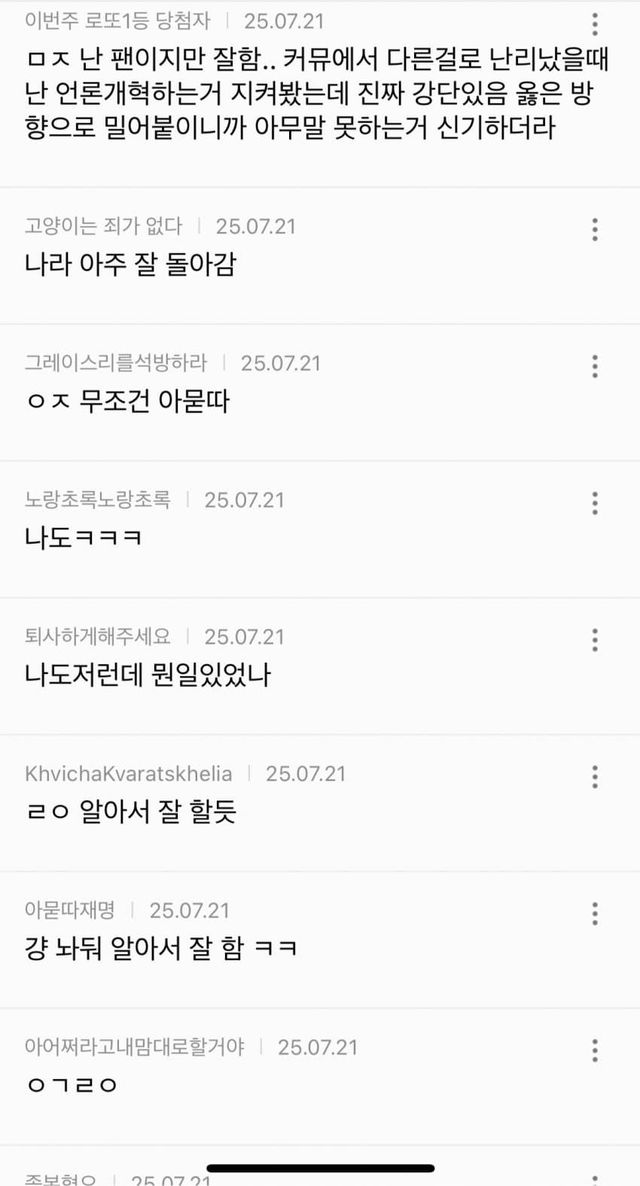The height and width of the screenshot is (1186, 640).
Task: Open the overflow menu on 퇴사하게해주세요's comment
Action: coord(595,640)
